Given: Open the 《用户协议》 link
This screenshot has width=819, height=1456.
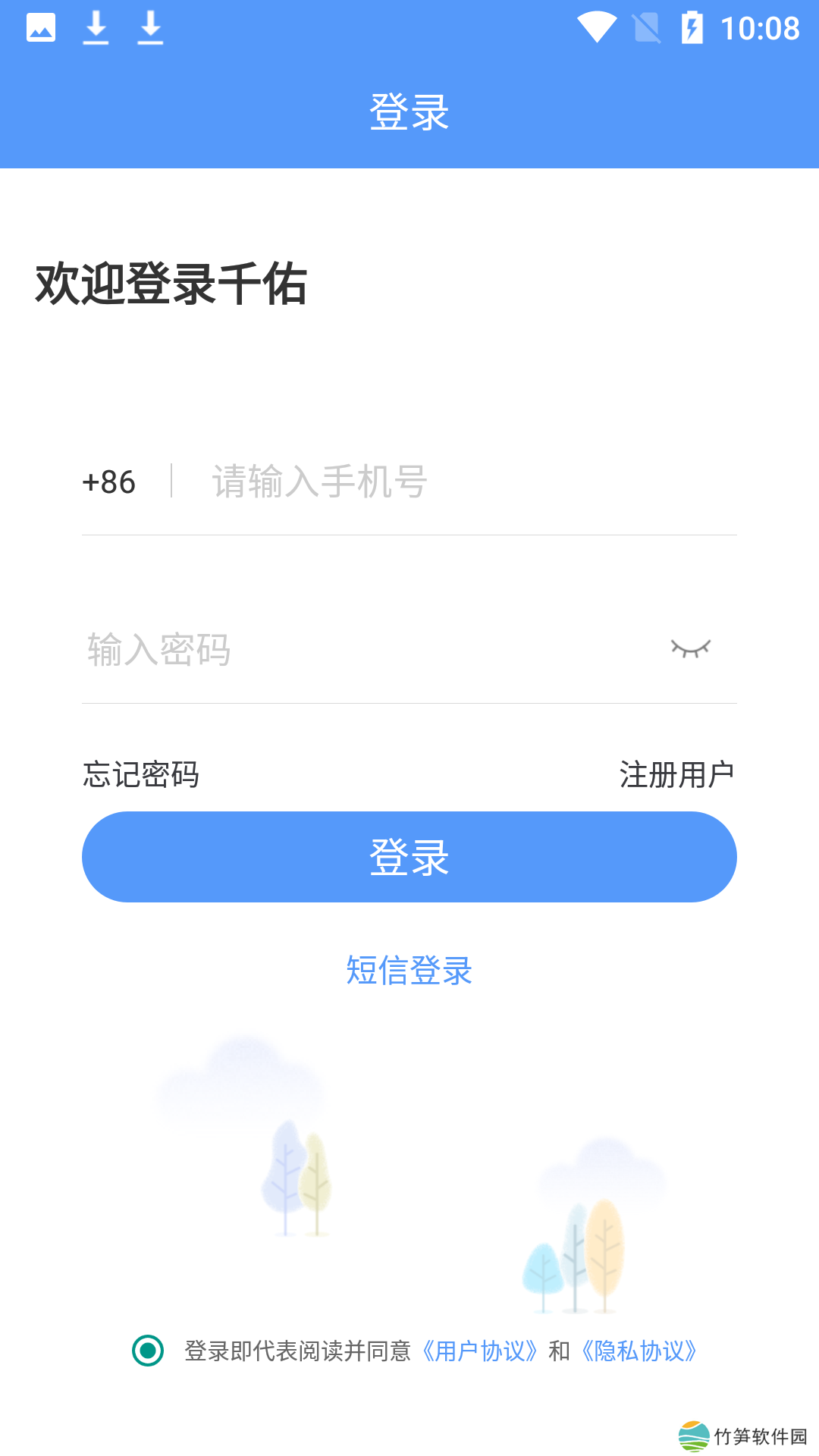Looking at the screenshot, I should 480,1351.
